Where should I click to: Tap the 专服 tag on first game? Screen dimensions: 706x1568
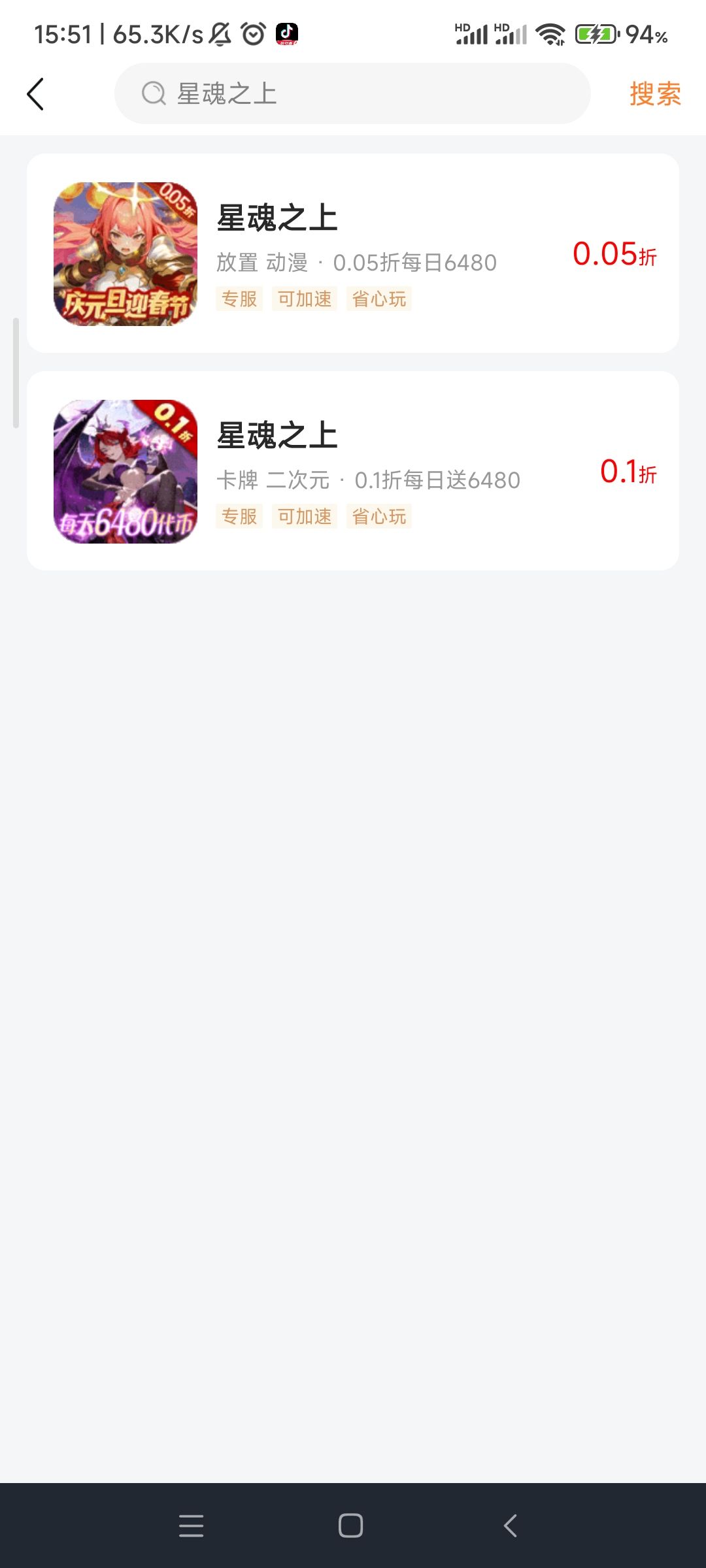[x=239, y=299]
